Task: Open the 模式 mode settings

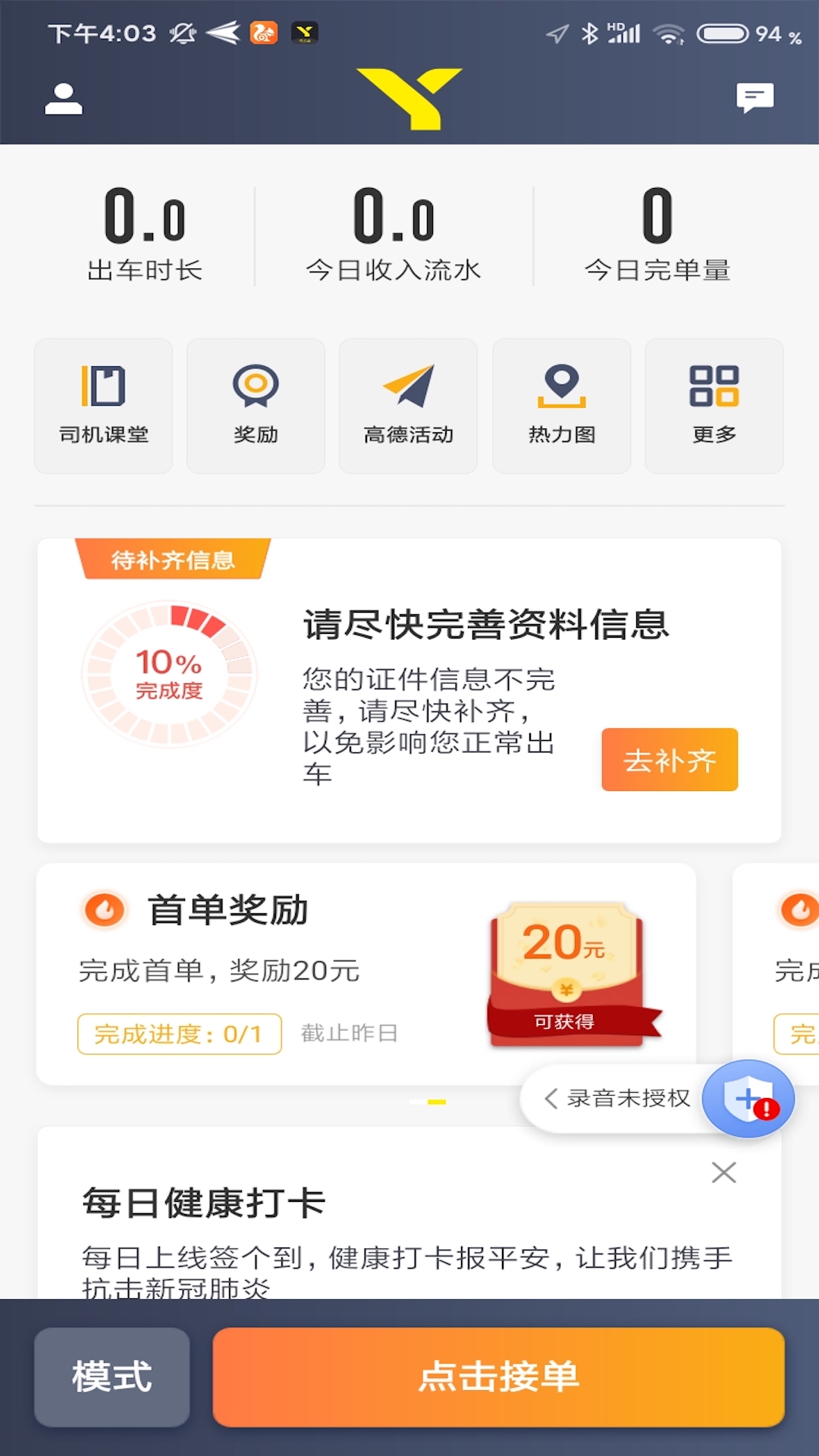Action: pos(112,1377)
